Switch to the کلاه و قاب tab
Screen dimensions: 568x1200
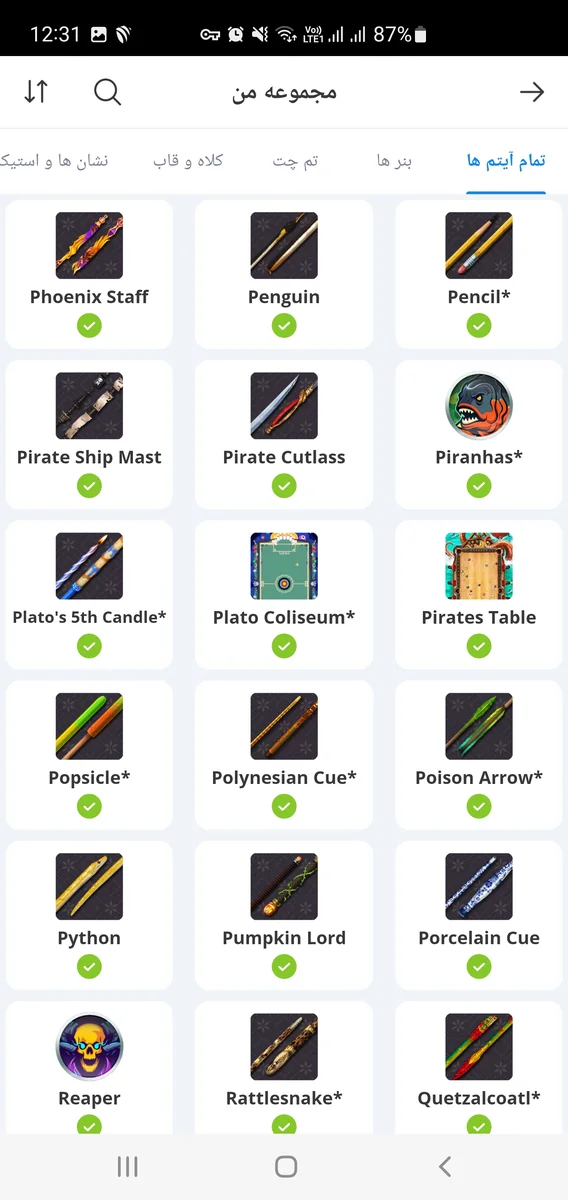tap(188, 161)
